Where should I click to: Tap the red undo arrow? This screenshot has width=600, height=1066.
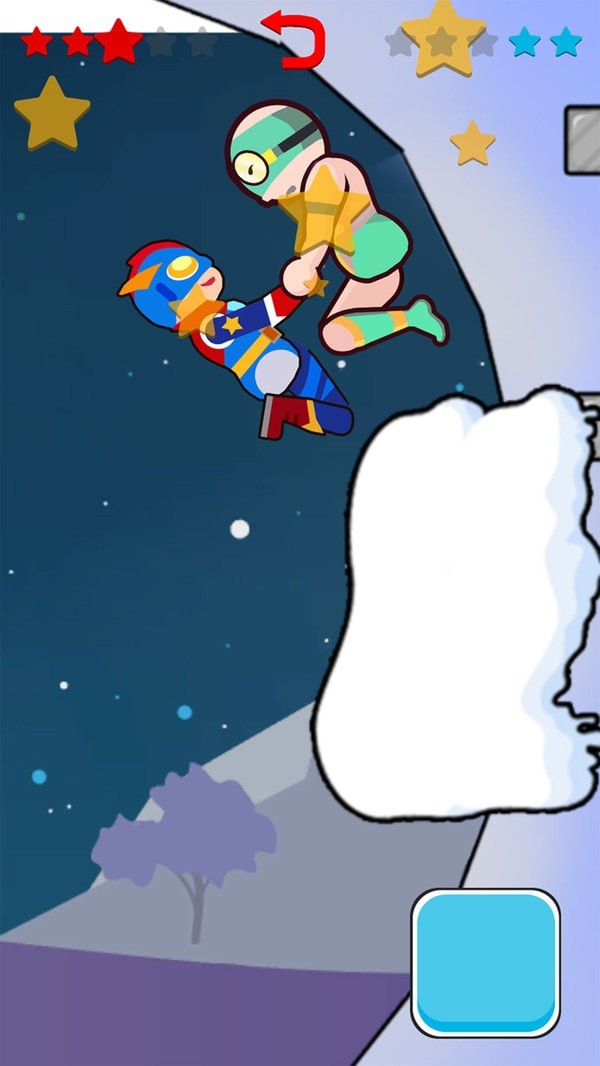295,40
